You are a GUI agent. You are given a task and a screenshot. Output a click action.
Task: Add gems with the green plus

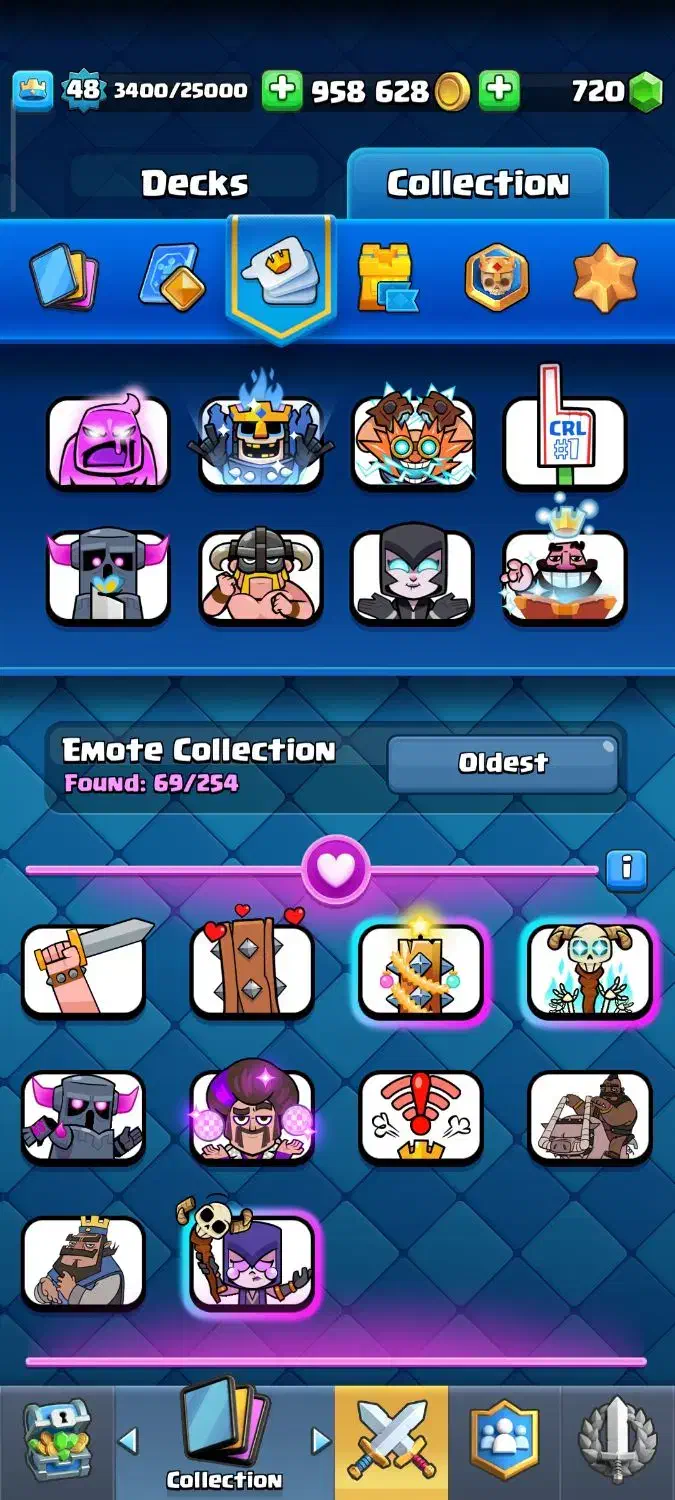point(498,92)
